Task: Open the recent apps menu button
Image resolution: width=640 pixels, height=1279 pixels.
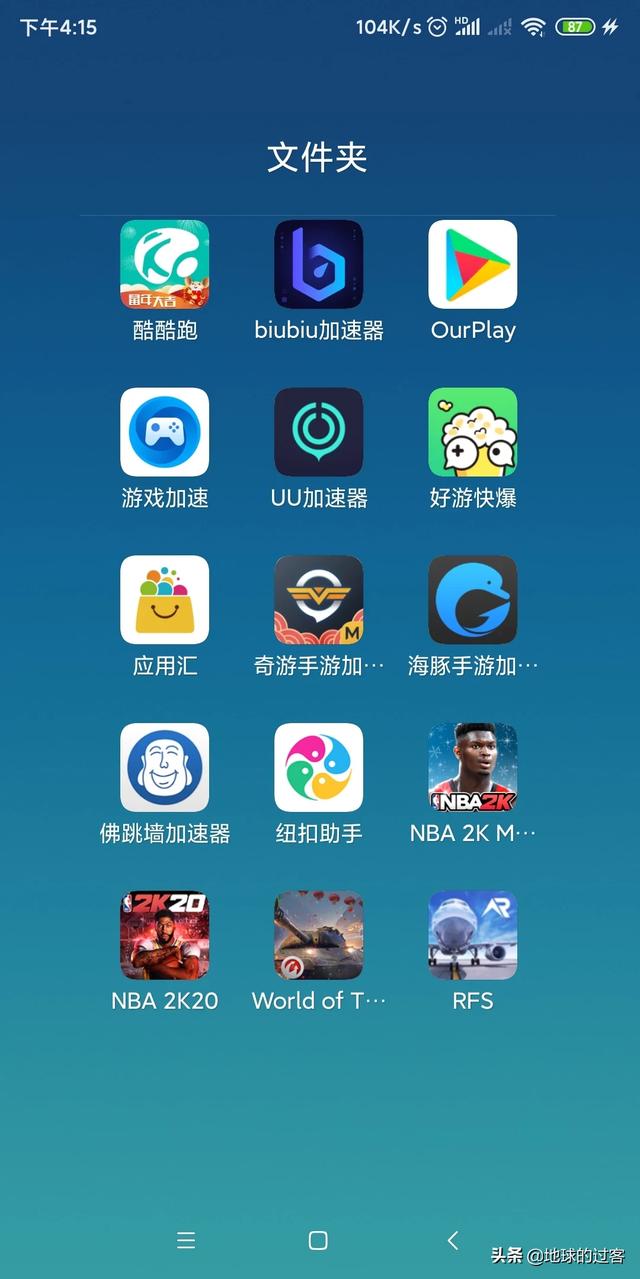Action: 185,1240
